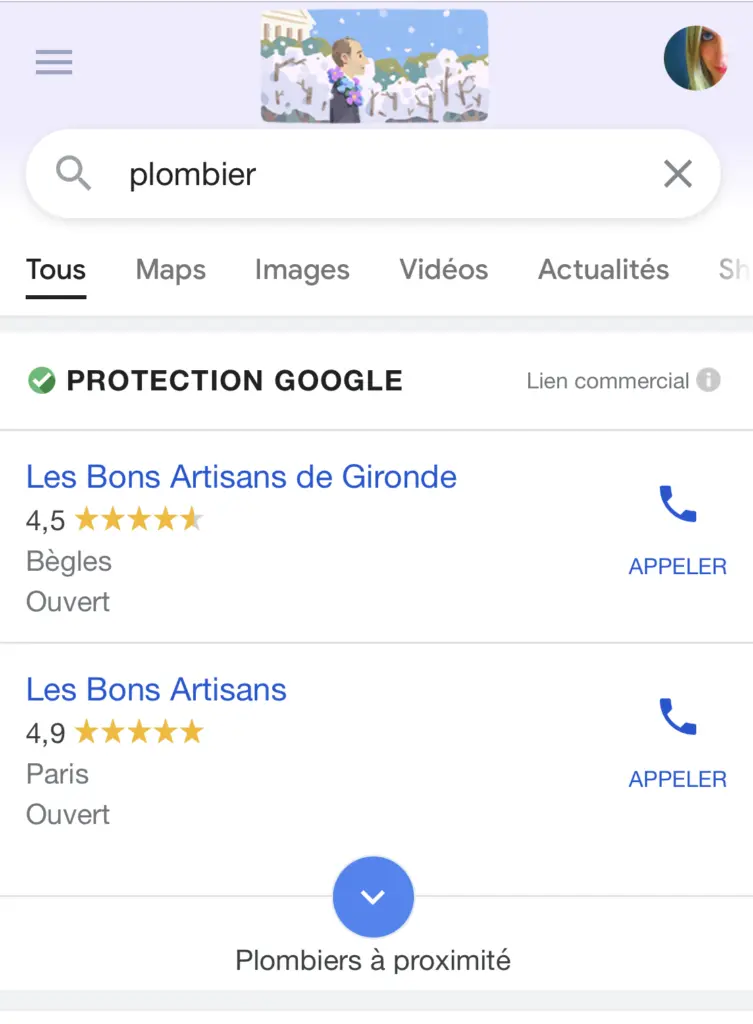Image resolution: width=753 pixels, height=1024 pixels.
Task: Switch to the Actualités tab
Action: tap(603, 269)
